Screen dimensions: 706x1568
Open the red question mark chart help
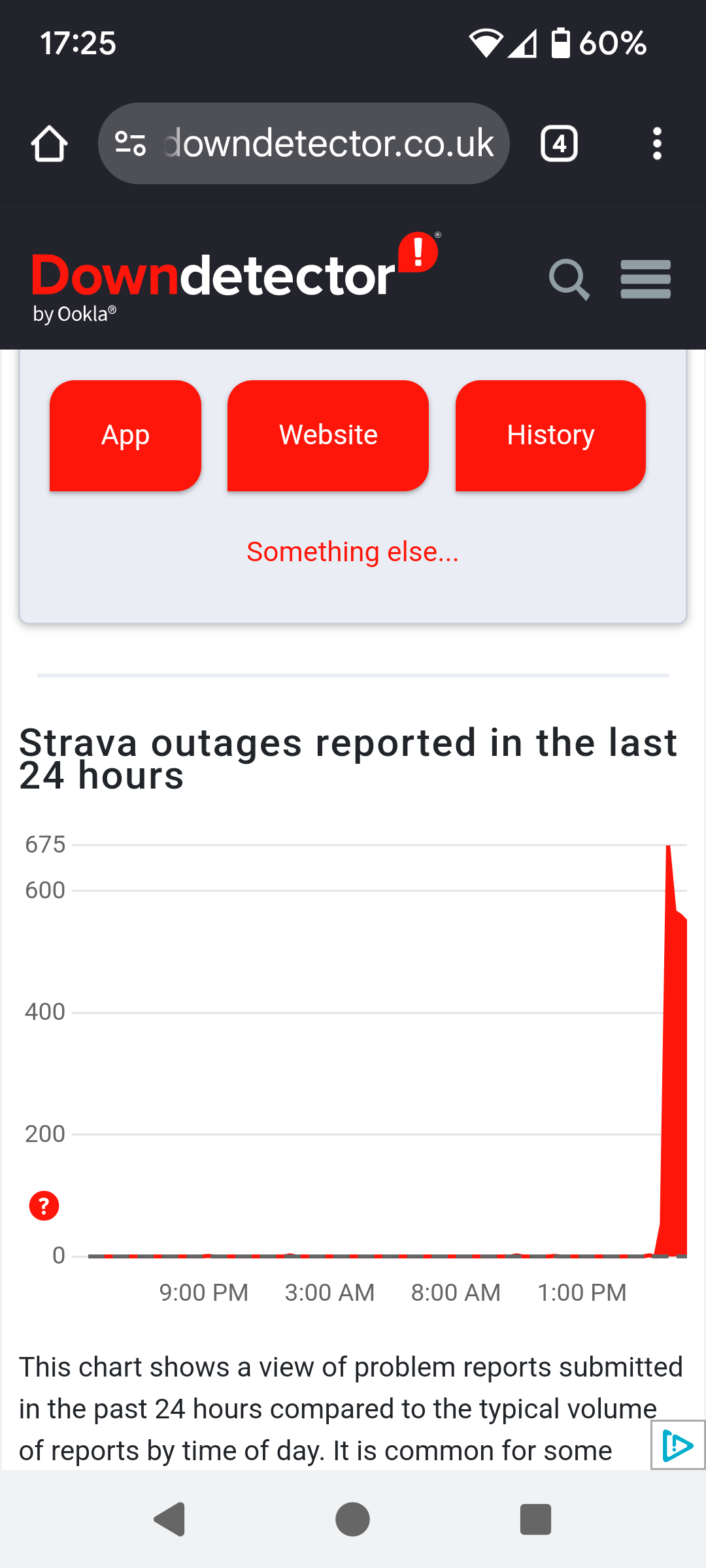(x=44, y=1205)
